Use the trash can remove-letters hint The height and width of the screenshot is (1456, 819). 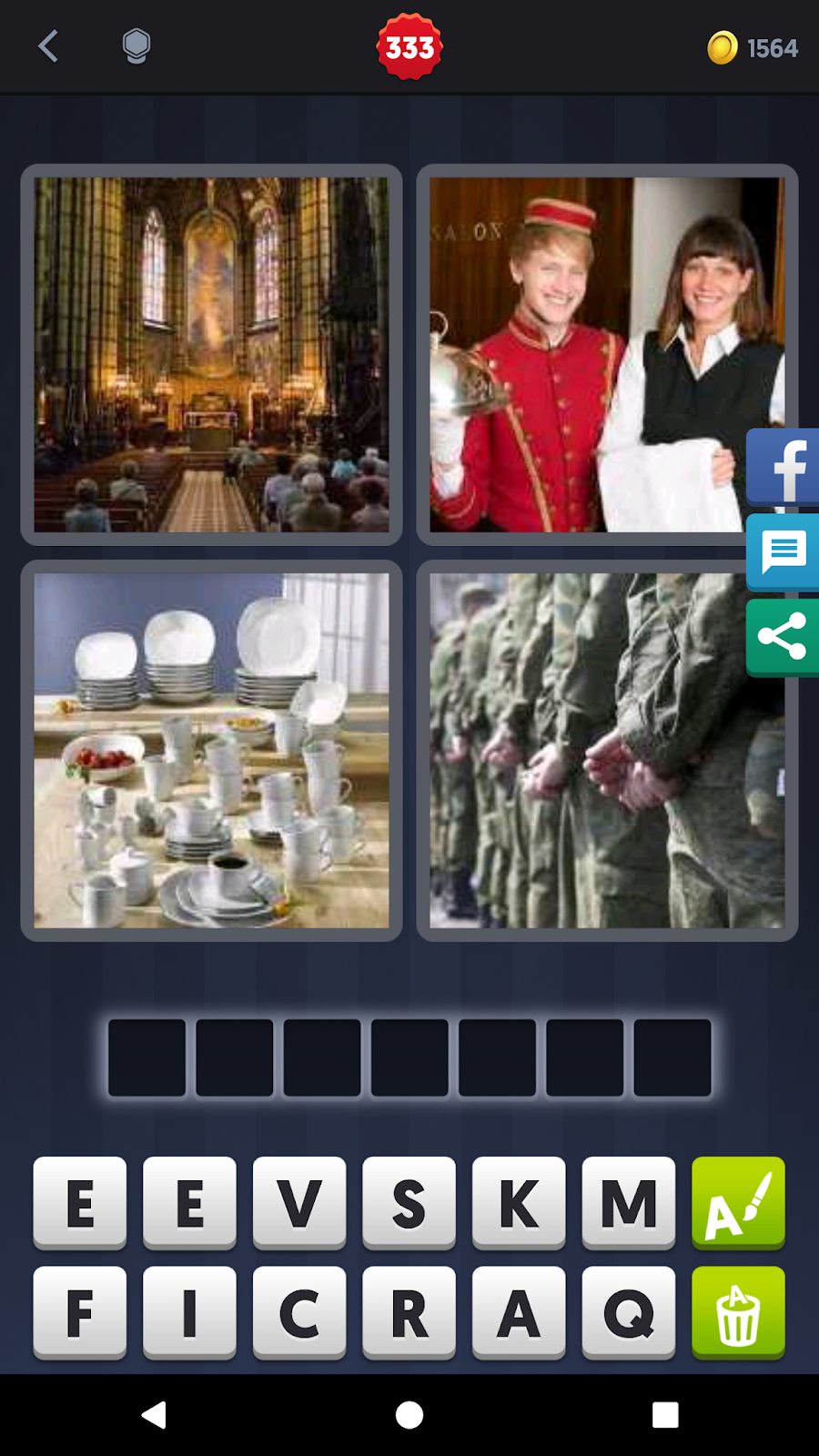(738, 1312)
